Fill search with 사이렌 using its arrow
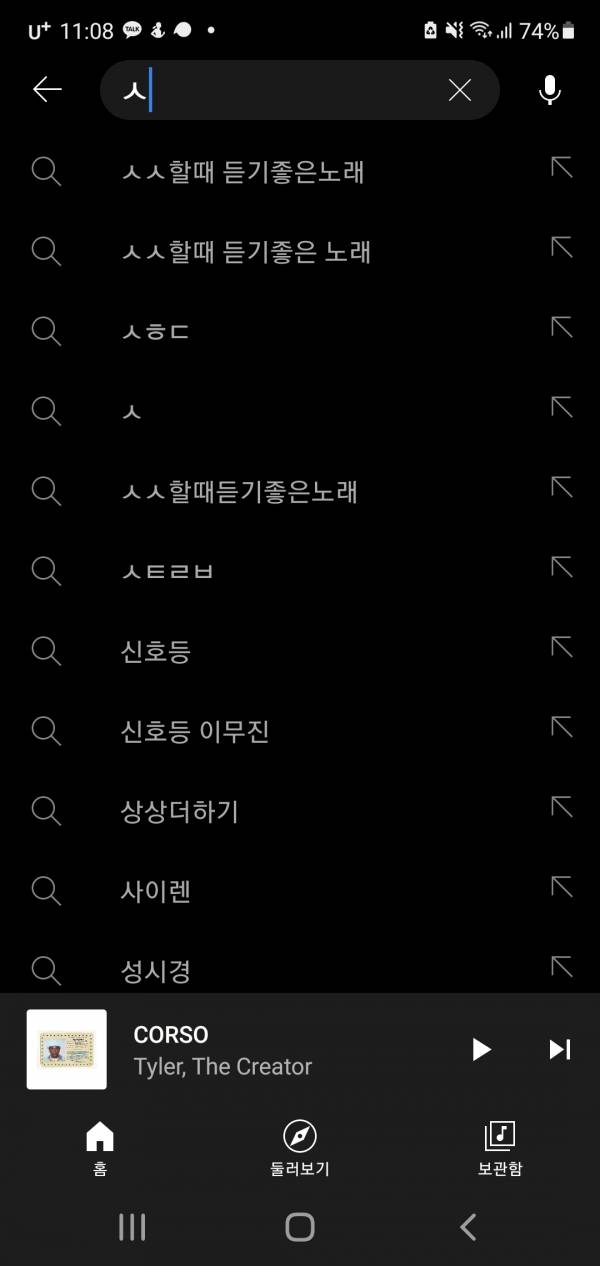Image resolution: width=600 pixels, height=1266 pixels. 562,887
